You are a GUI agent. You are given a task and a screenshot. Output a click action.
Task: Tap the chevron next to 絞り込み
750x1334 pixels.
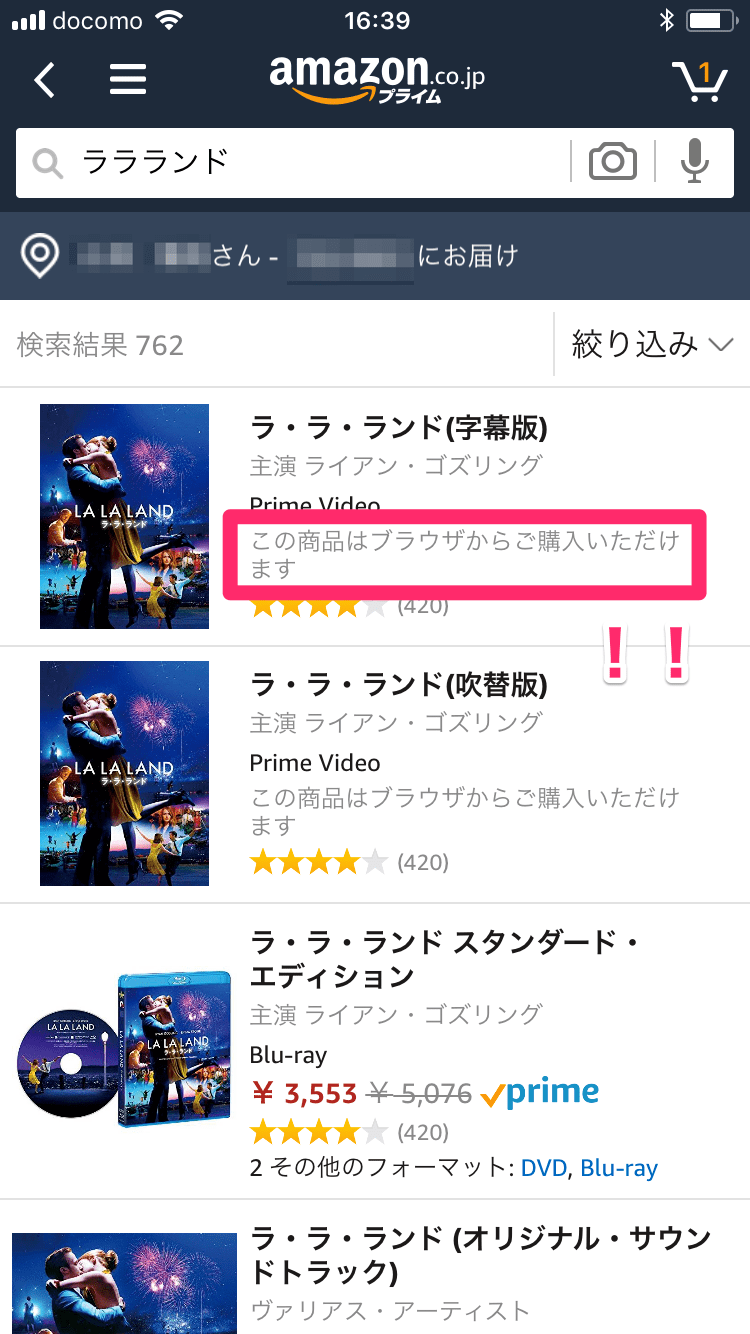click(x=722, y=344)
